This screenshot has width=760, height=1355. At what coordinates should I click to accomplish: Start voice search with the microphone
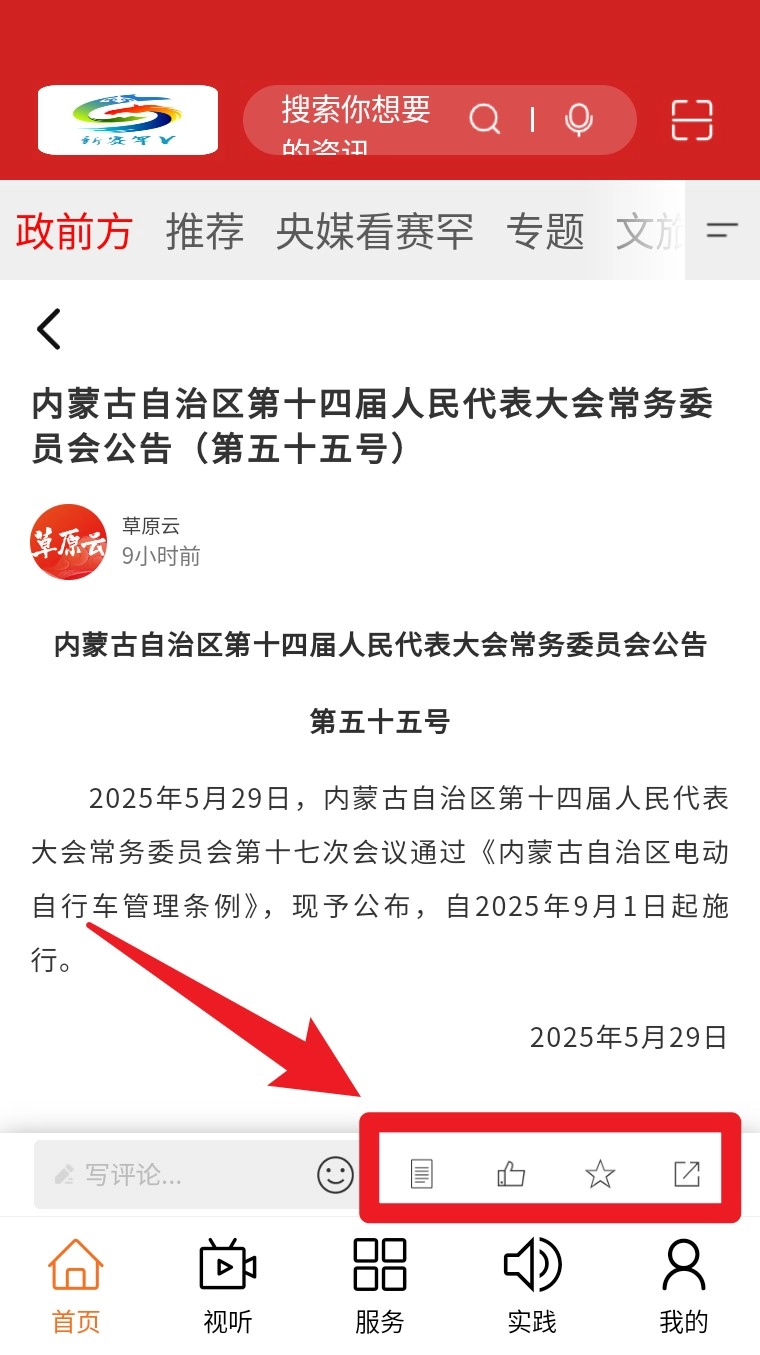578,120
